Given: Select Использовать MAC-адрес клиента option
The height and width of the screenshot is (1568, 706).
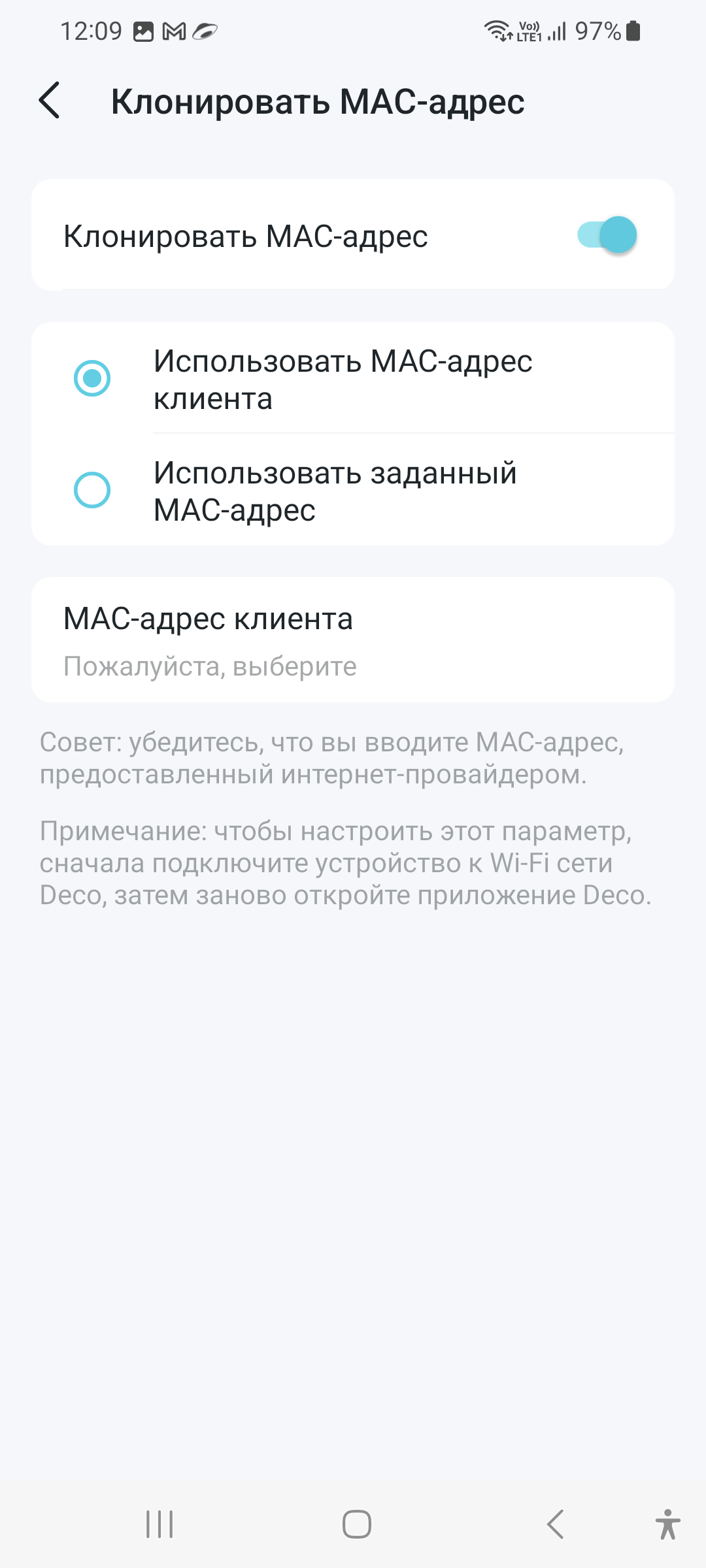Looking at the screenshot, I should point(92,379).
